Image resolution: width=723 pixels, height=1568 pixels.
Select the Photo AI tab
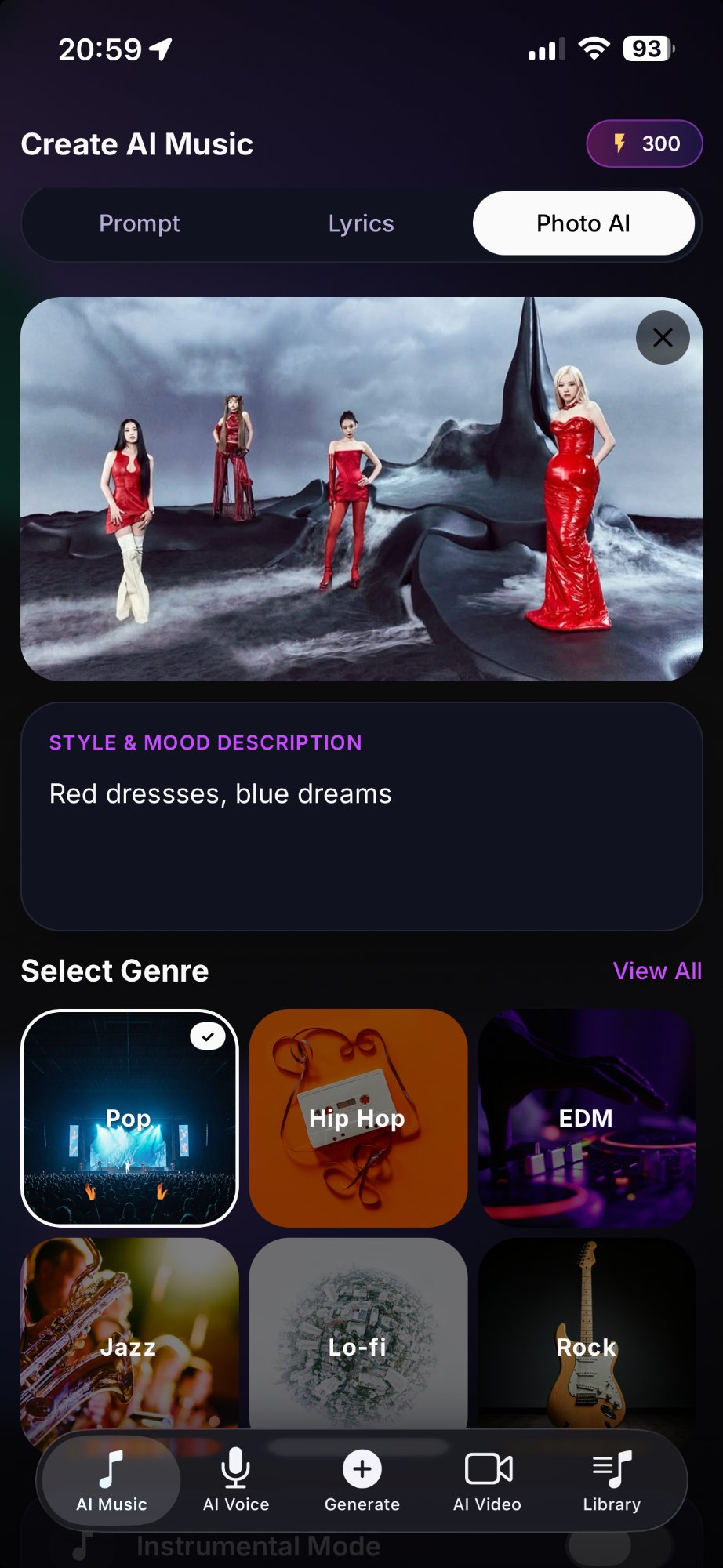point(583,223)
